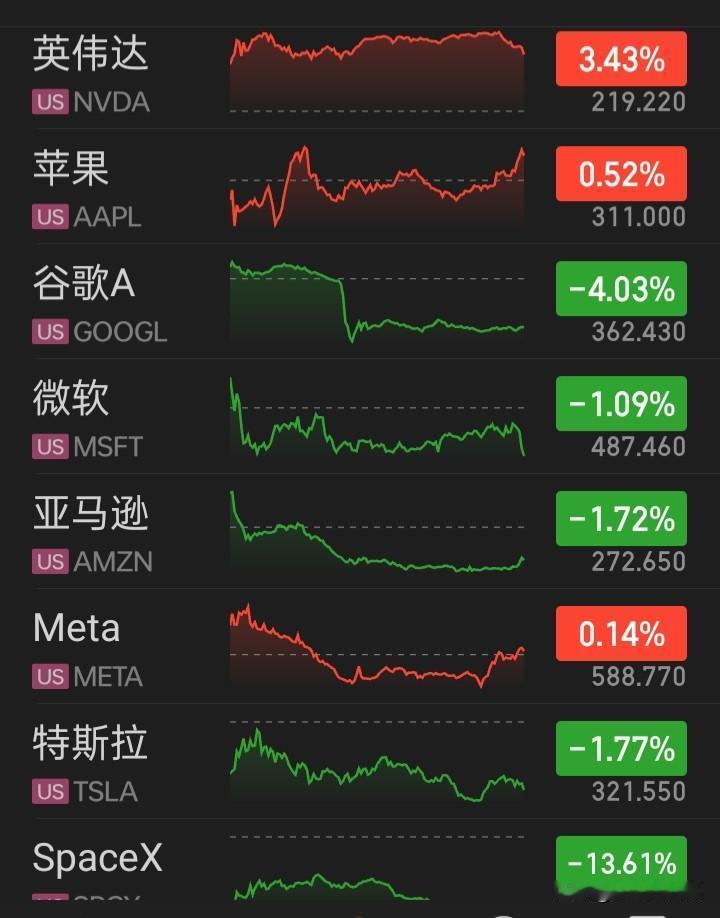Open the 谷歌A GOOGL stock row
720x918 pixels.
click(x=360, y=302)
